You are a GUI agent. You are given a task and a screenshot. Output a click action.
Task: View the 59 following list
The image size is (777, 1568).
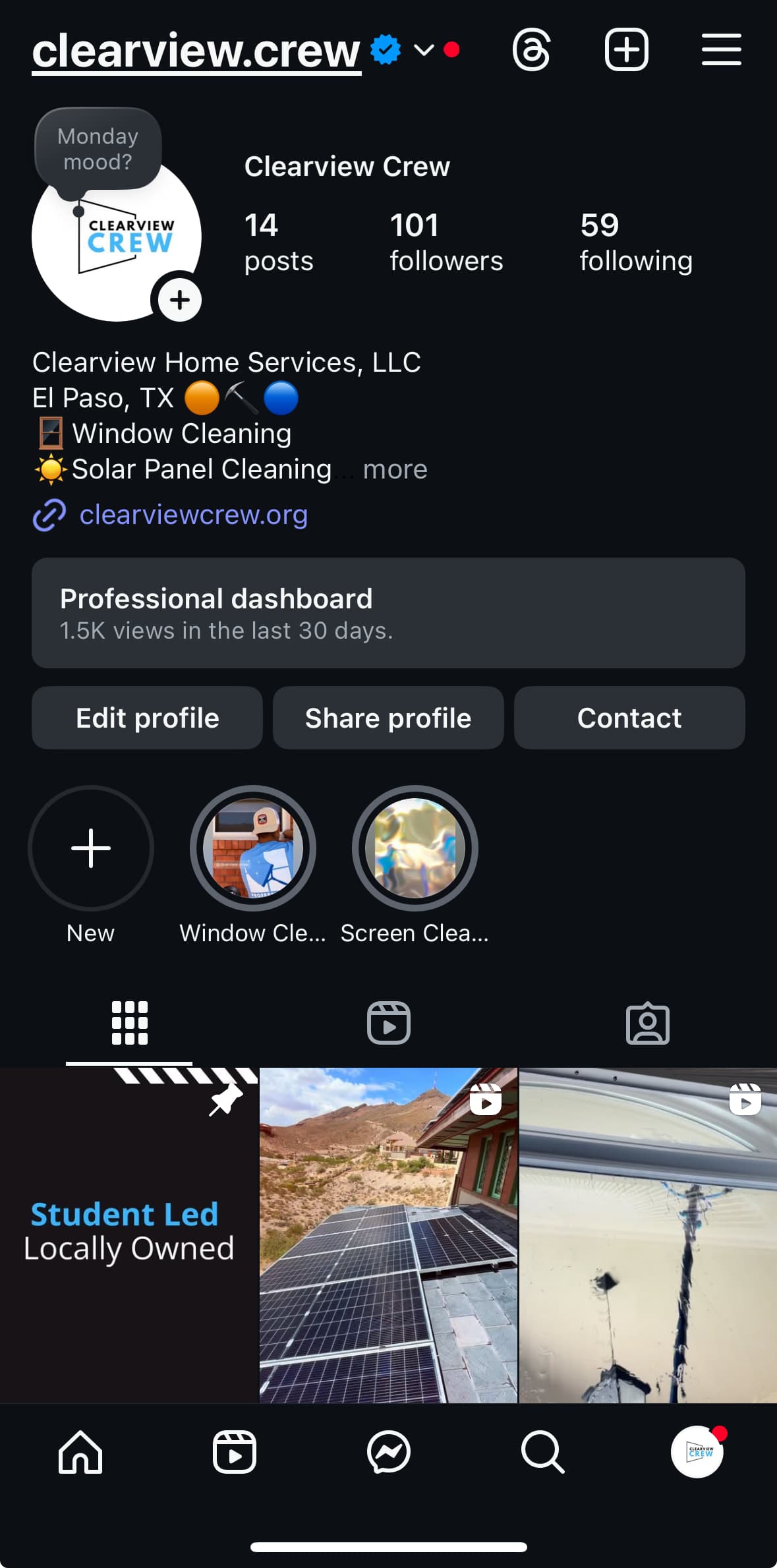(635, 242)
